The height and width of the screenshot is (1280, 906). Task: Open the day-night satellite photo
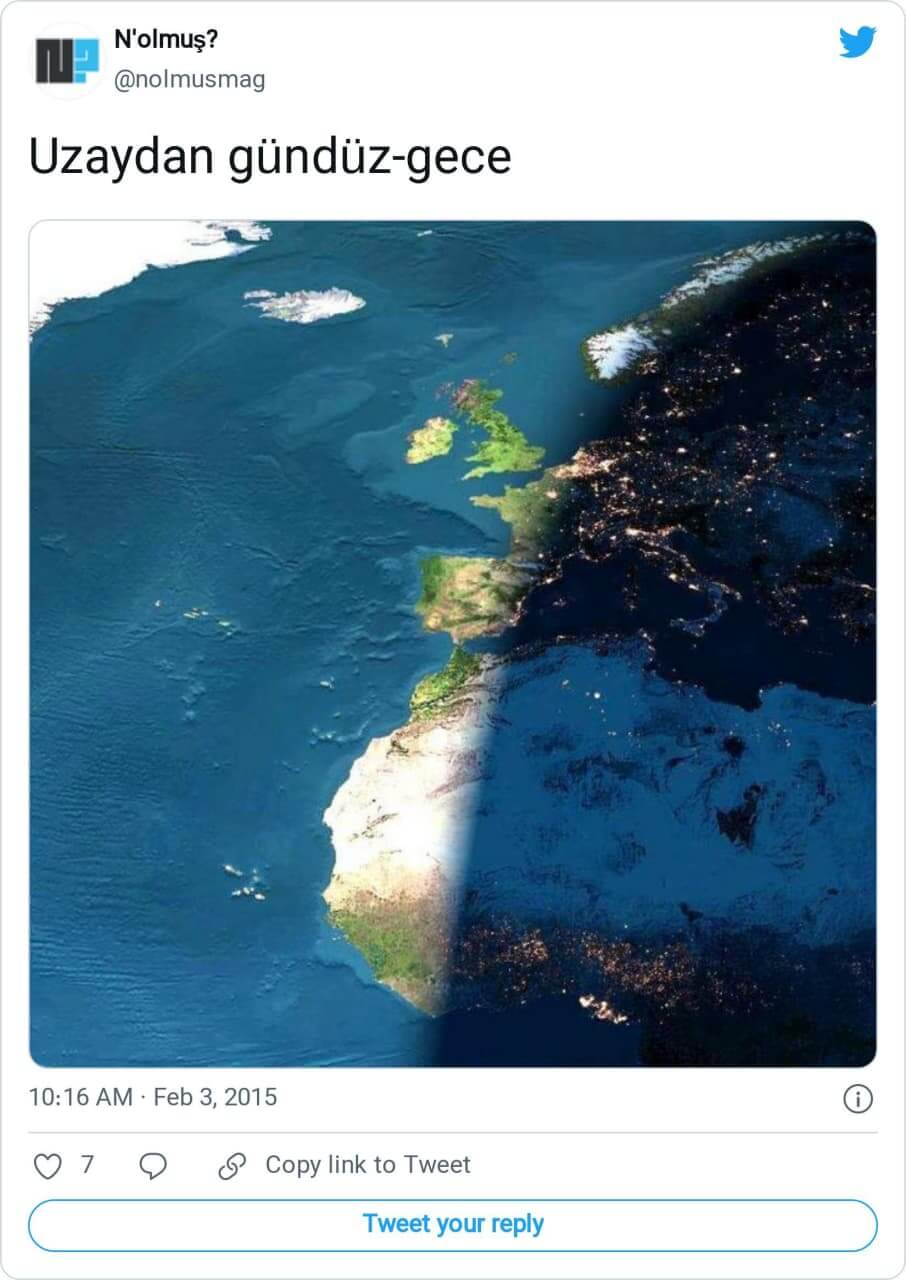[452, 643]
